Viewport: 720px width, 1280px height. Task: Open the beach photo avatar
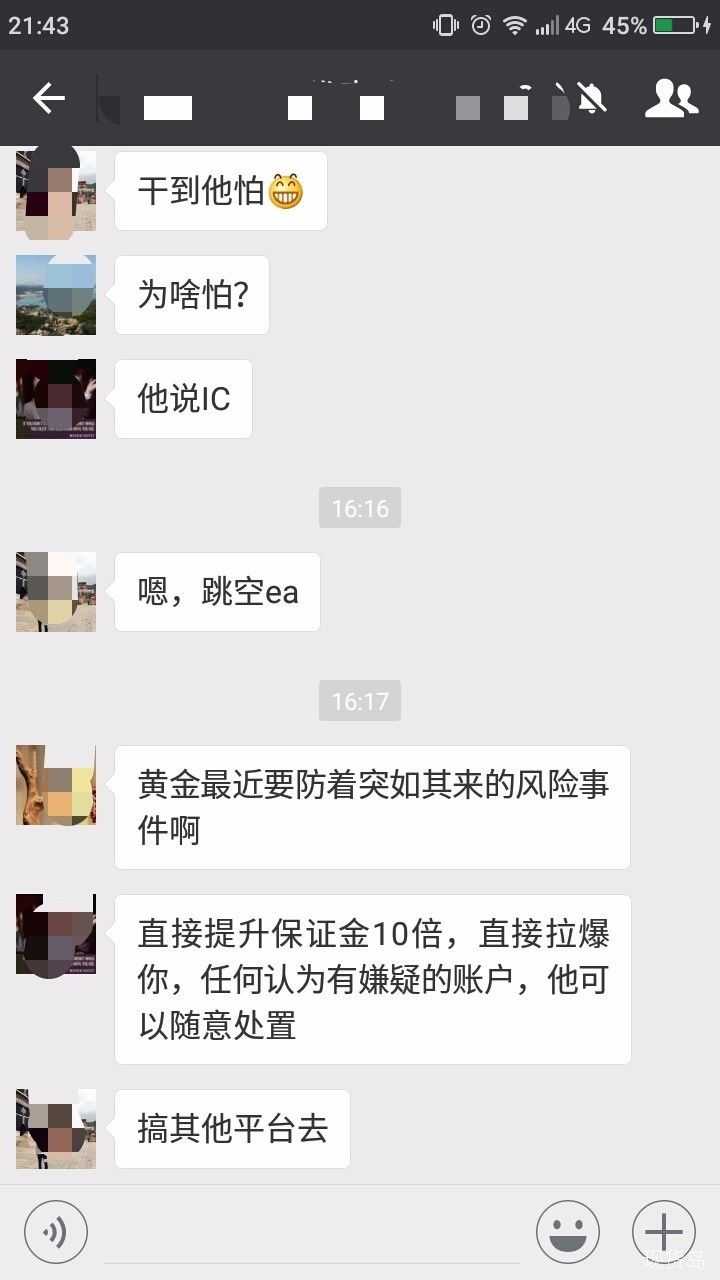coord(55,295)
